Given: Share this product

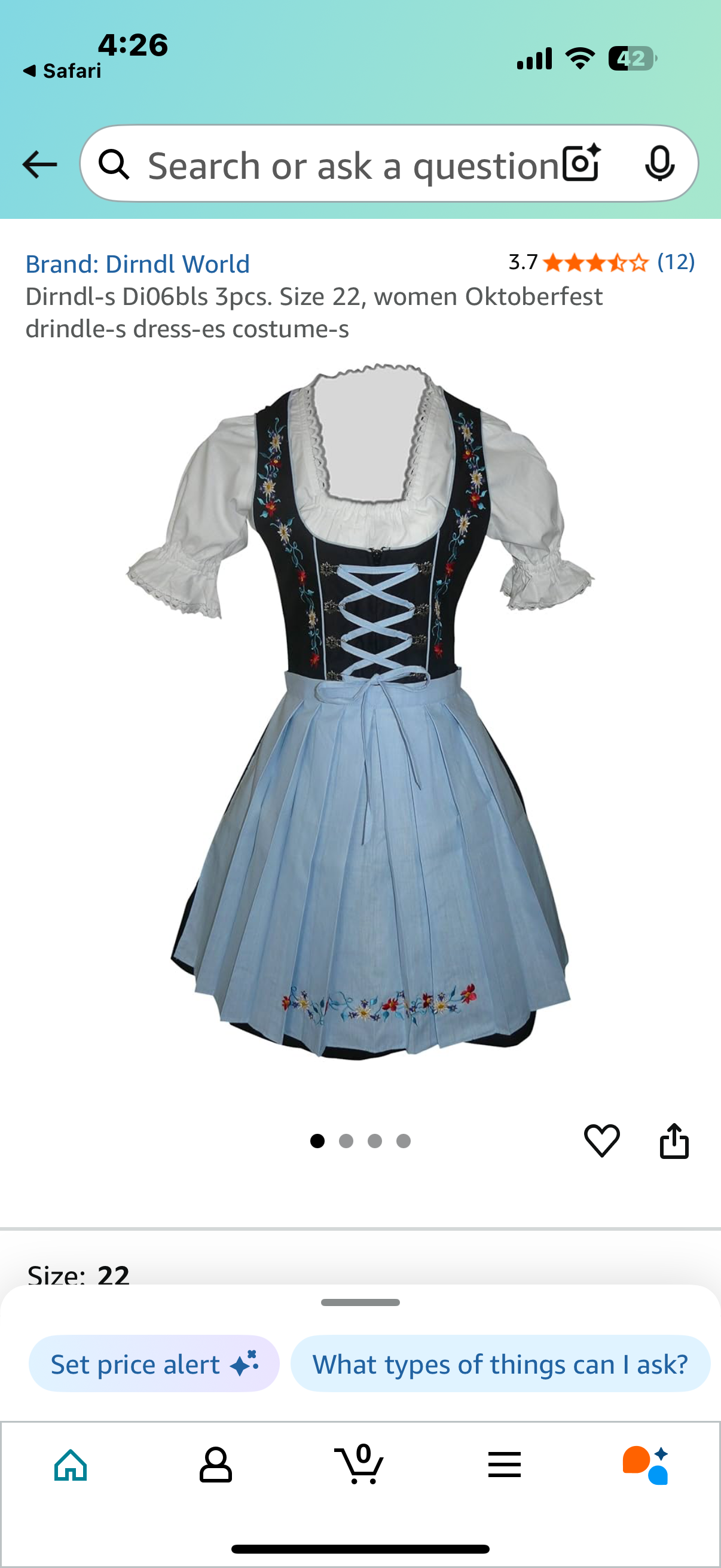Looking at the screenshot, I should click(674, 1140).
